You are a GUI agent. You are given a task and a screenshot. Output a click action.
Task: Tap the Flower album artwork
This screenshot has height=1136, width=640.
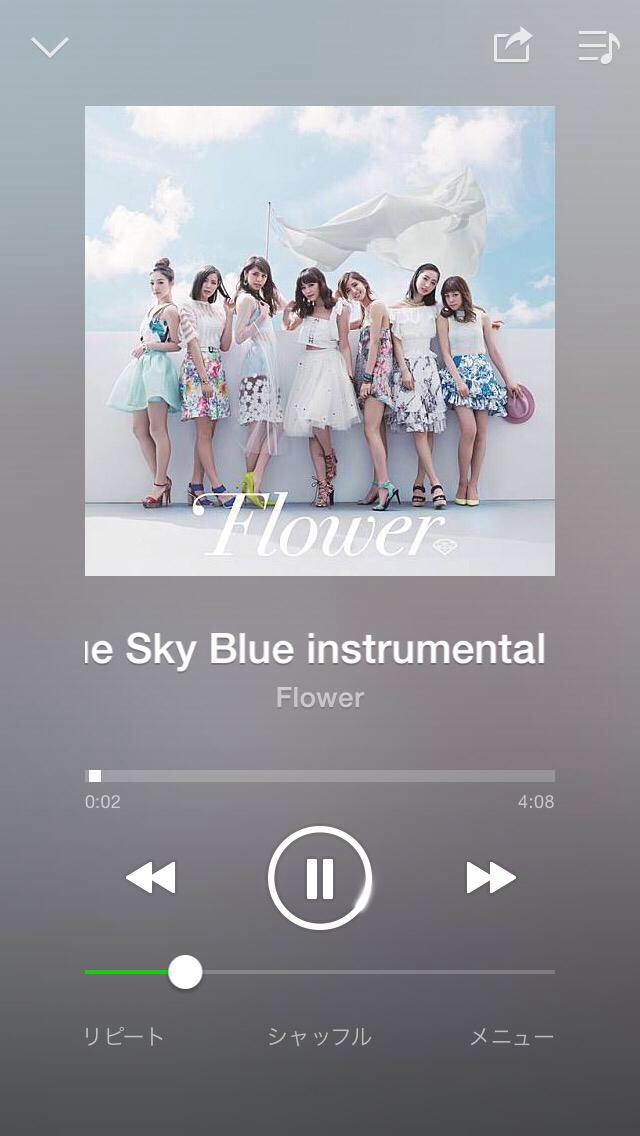(320, 340)
